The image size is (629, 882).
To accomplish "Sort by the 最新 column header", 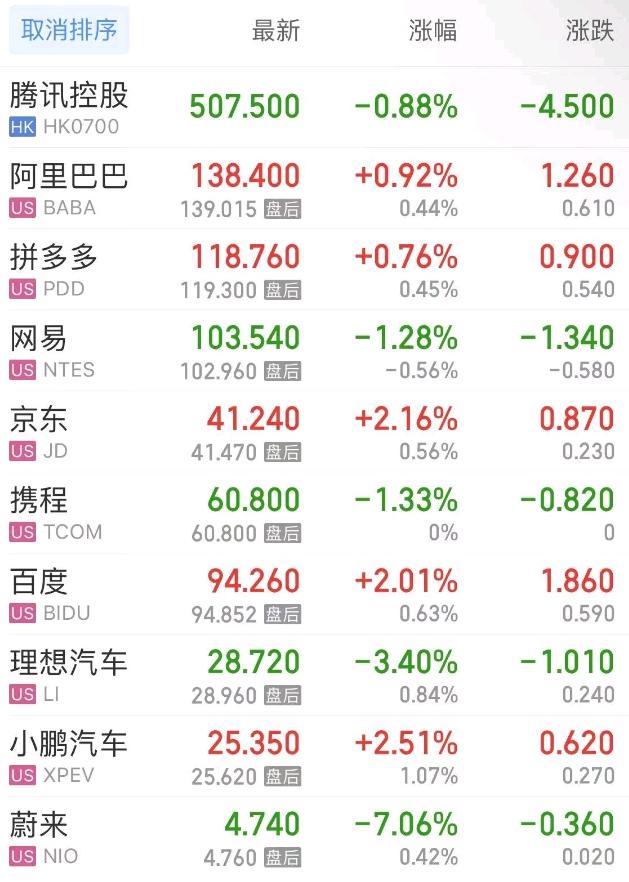I will 275,31.
